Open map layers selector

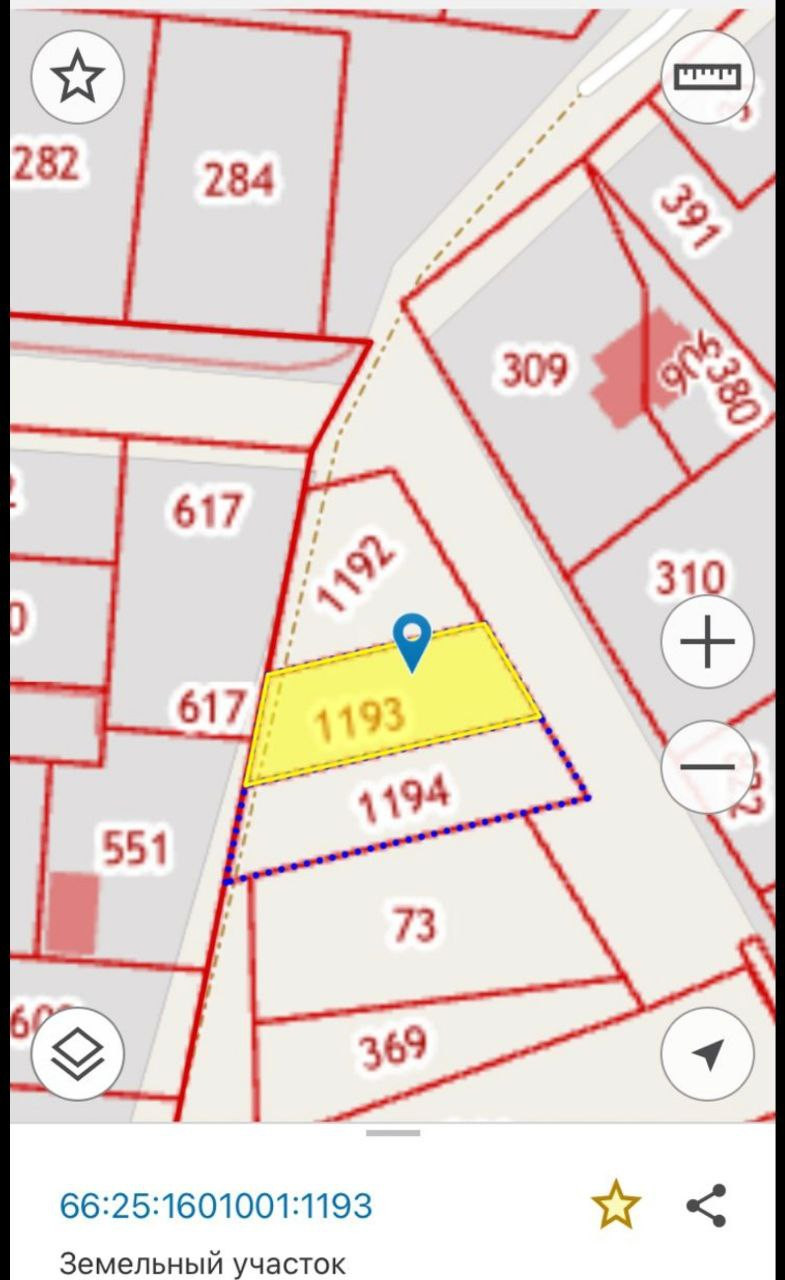[x=77, y=1053]
